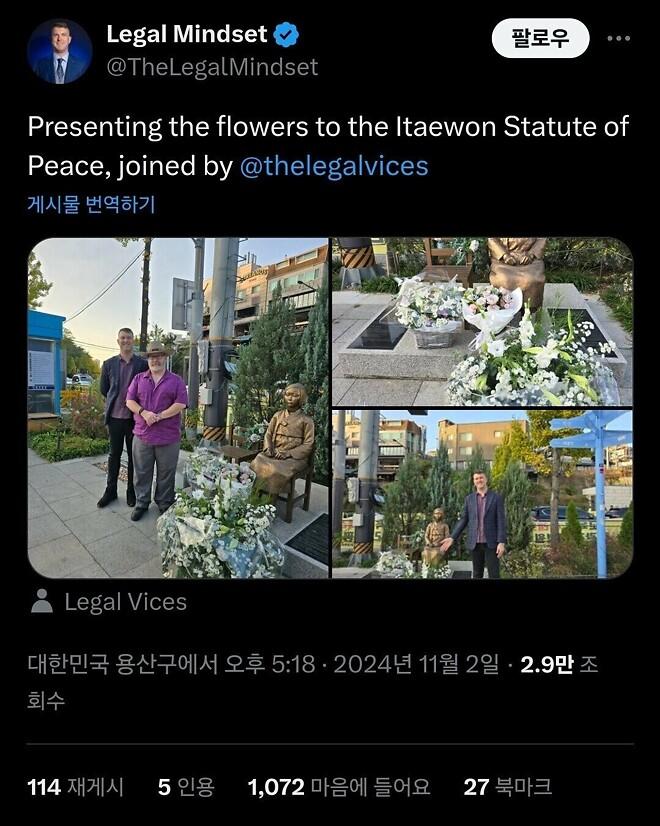This screenshot has width=660, height=826.
Task: View the 114 재게시 repost list
Action: 75,787
